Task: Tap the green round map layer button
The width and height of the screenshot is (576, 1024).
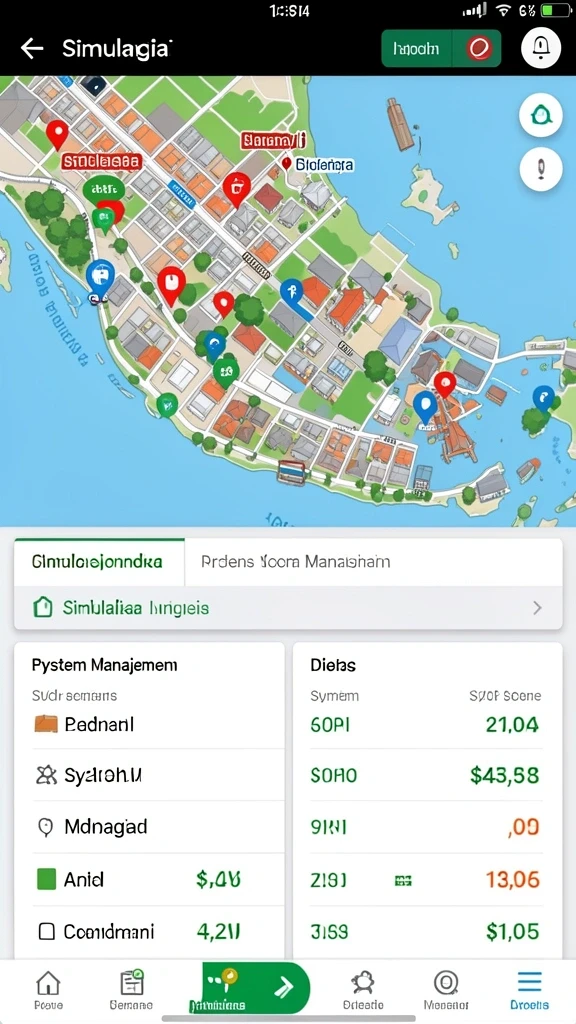Action: pyautogui.click(x=540, y=116)
